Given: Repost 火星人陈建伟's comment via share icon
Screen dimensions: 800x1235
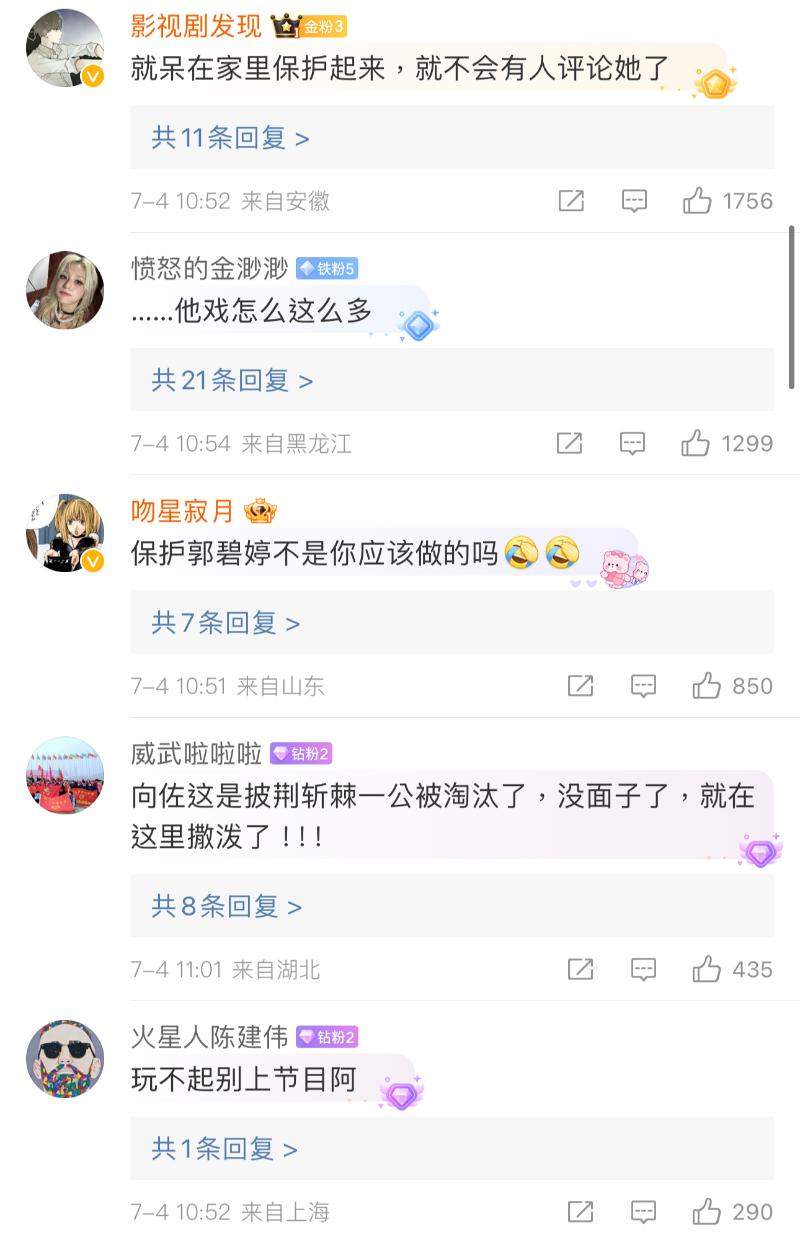Looking at the screenshot, I should (580, 1212).
